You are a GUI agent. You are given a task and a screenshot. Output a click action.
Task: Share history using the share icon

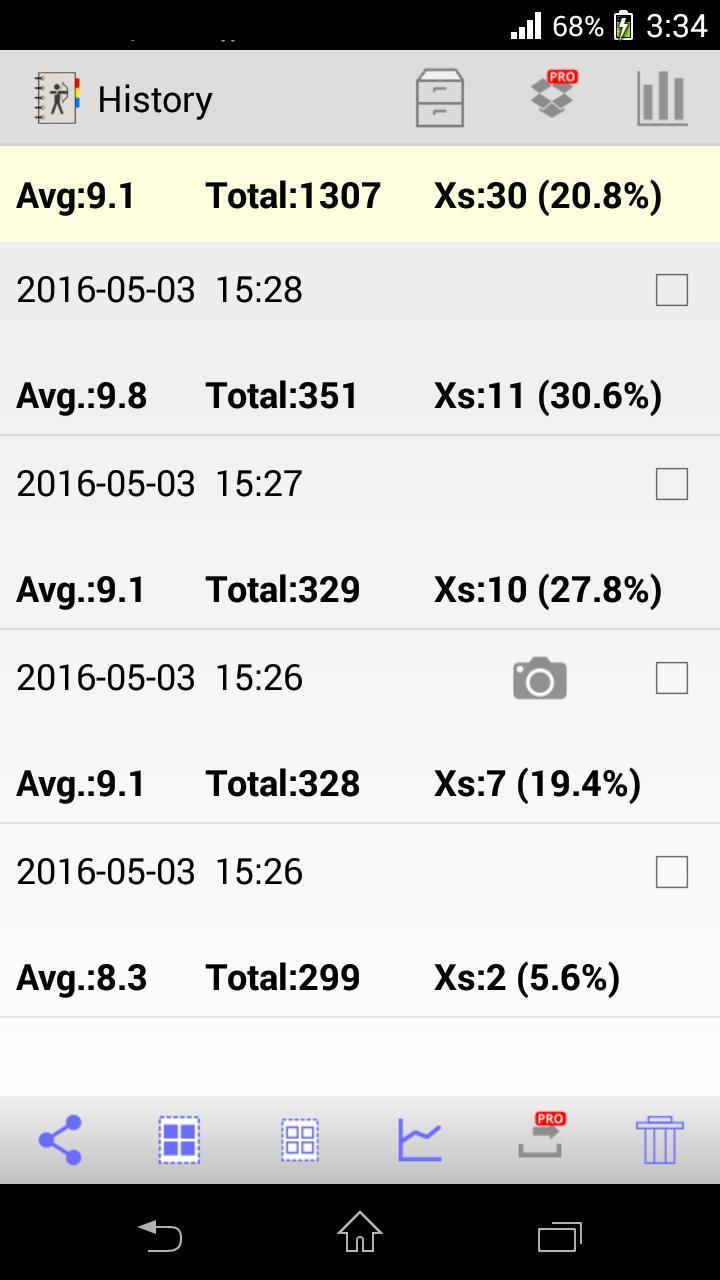58,1138
